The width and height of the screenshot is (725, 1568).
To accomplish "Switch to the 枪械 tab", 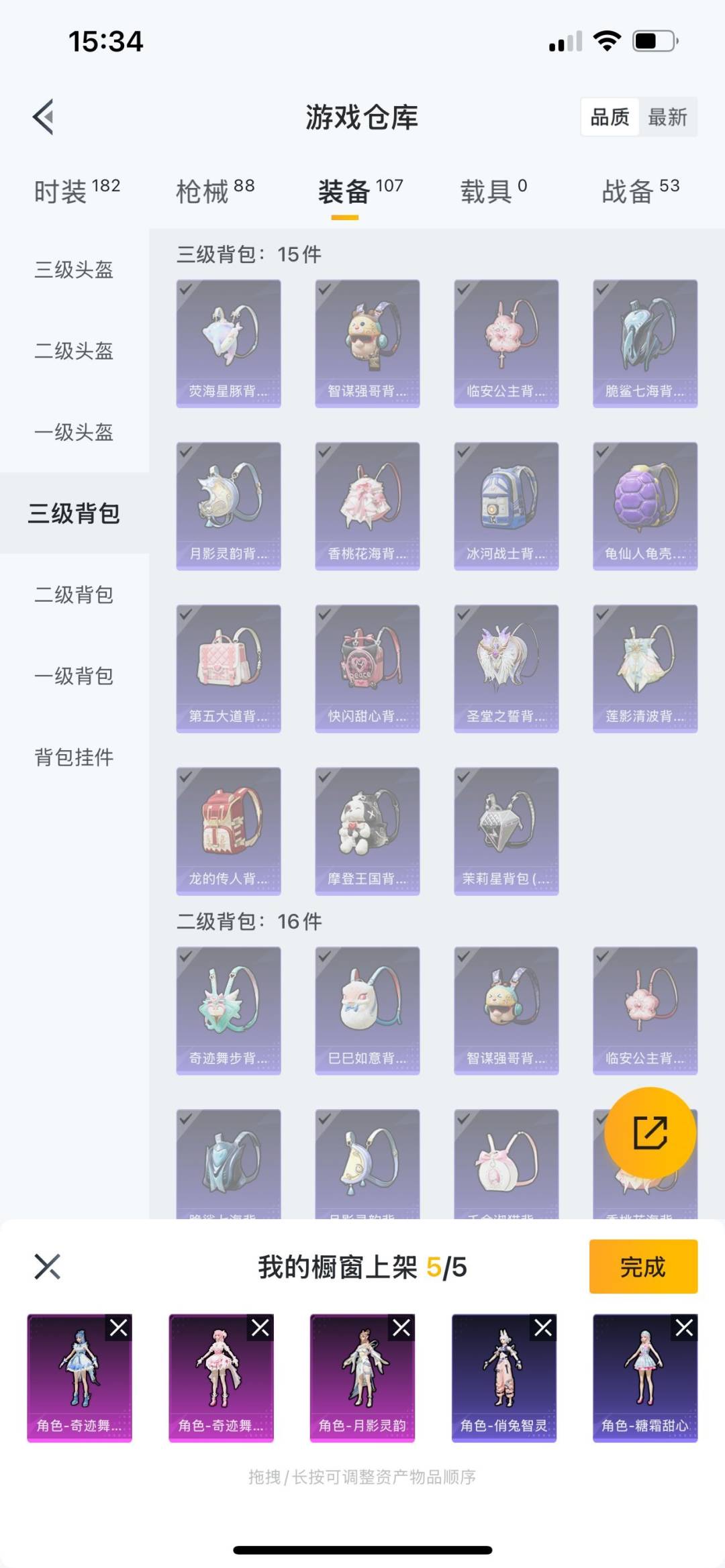I will (x=215, y=191).
